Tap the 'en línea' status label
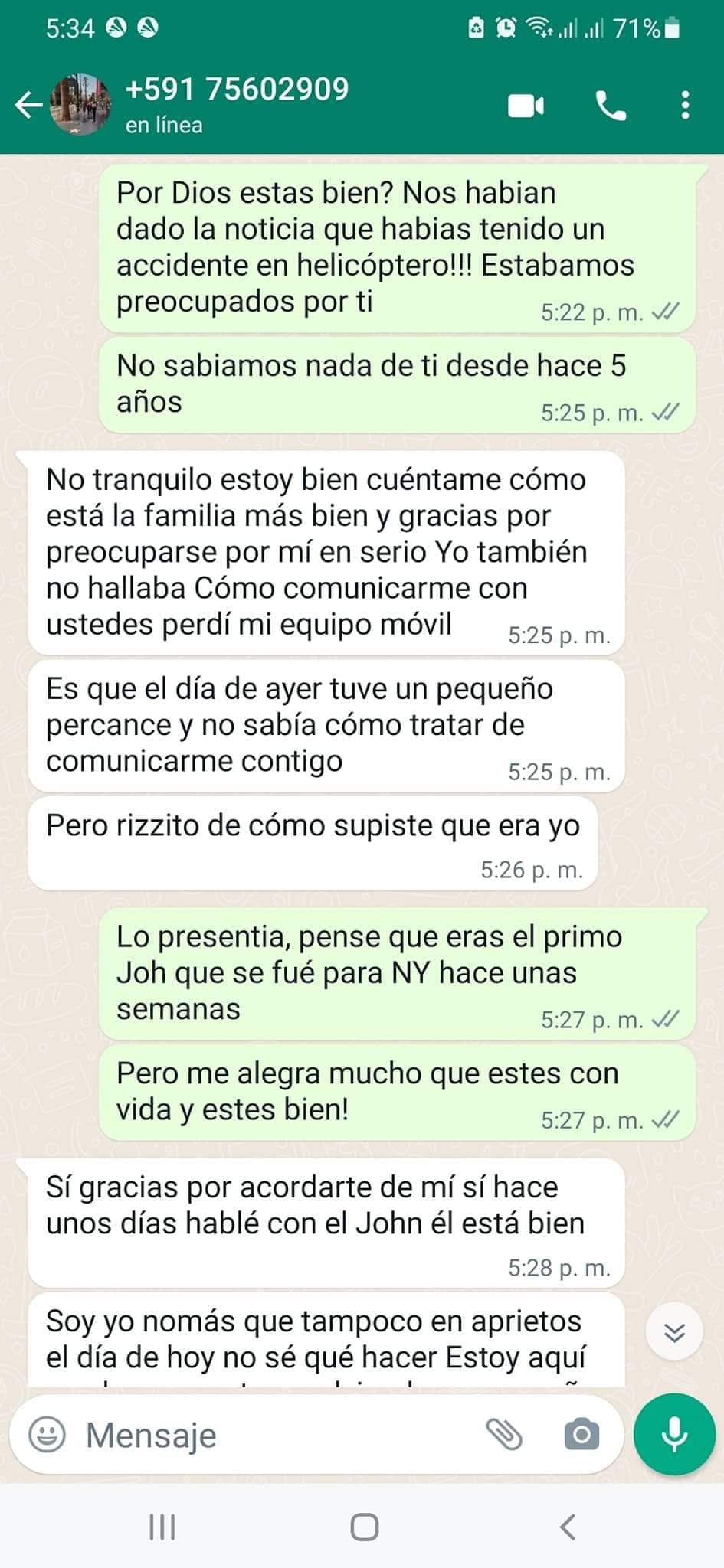 (x=163, y=125)
